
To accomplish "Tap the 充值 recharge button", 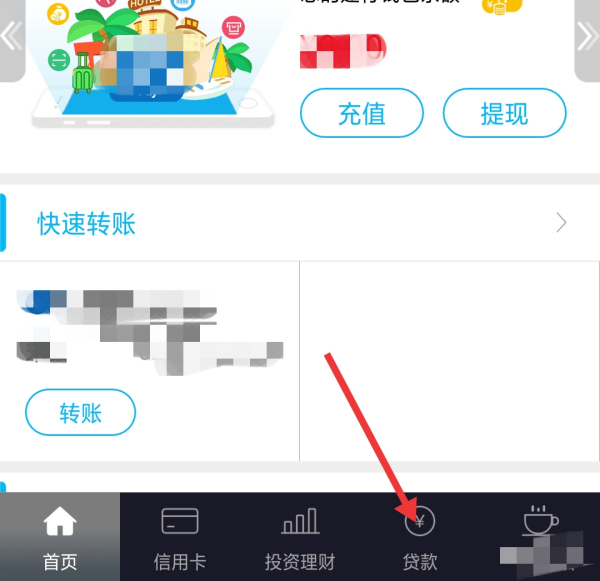I will [361, 113].
